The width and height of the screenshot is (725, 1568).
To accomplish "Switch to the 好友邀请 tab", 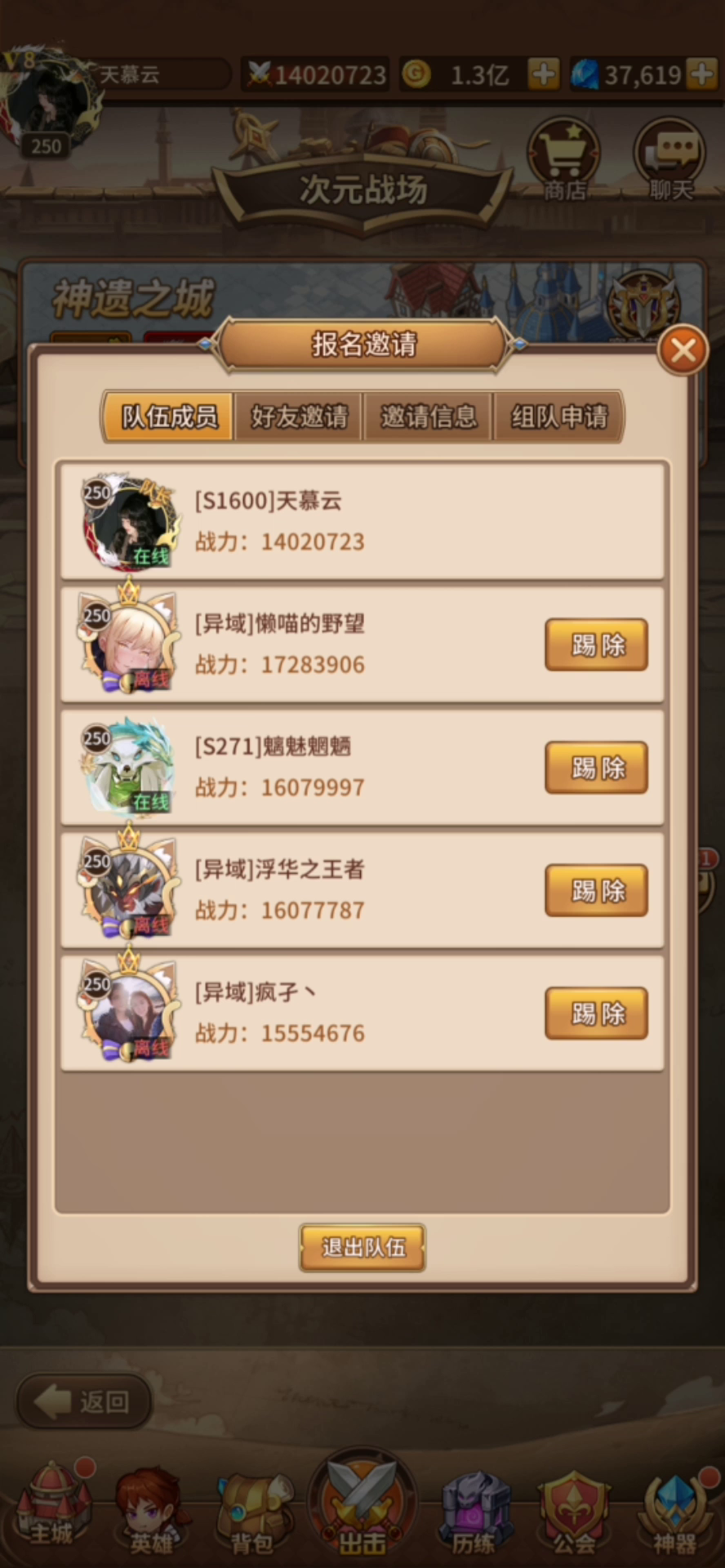I will point(299,417).
